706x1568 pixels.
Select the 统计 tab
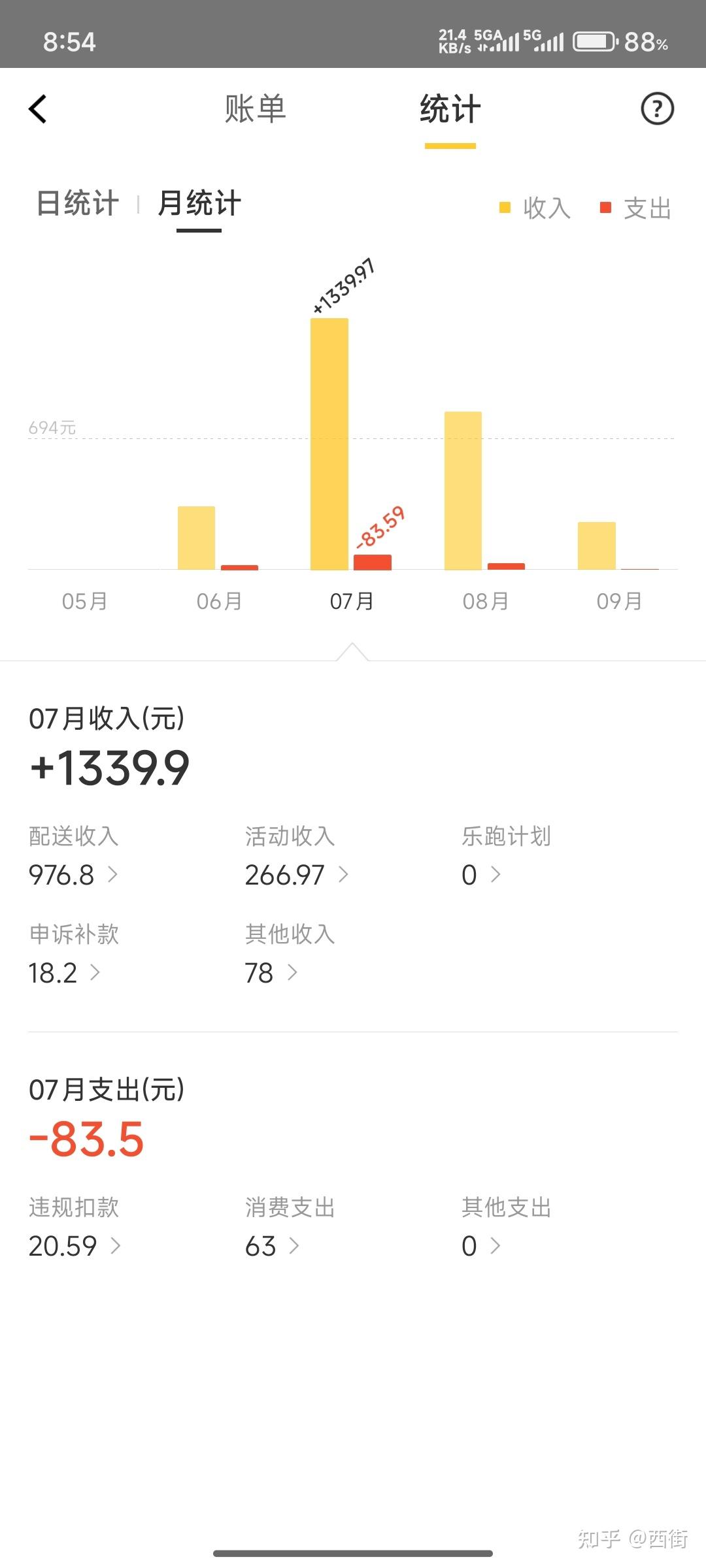point(450,109)
